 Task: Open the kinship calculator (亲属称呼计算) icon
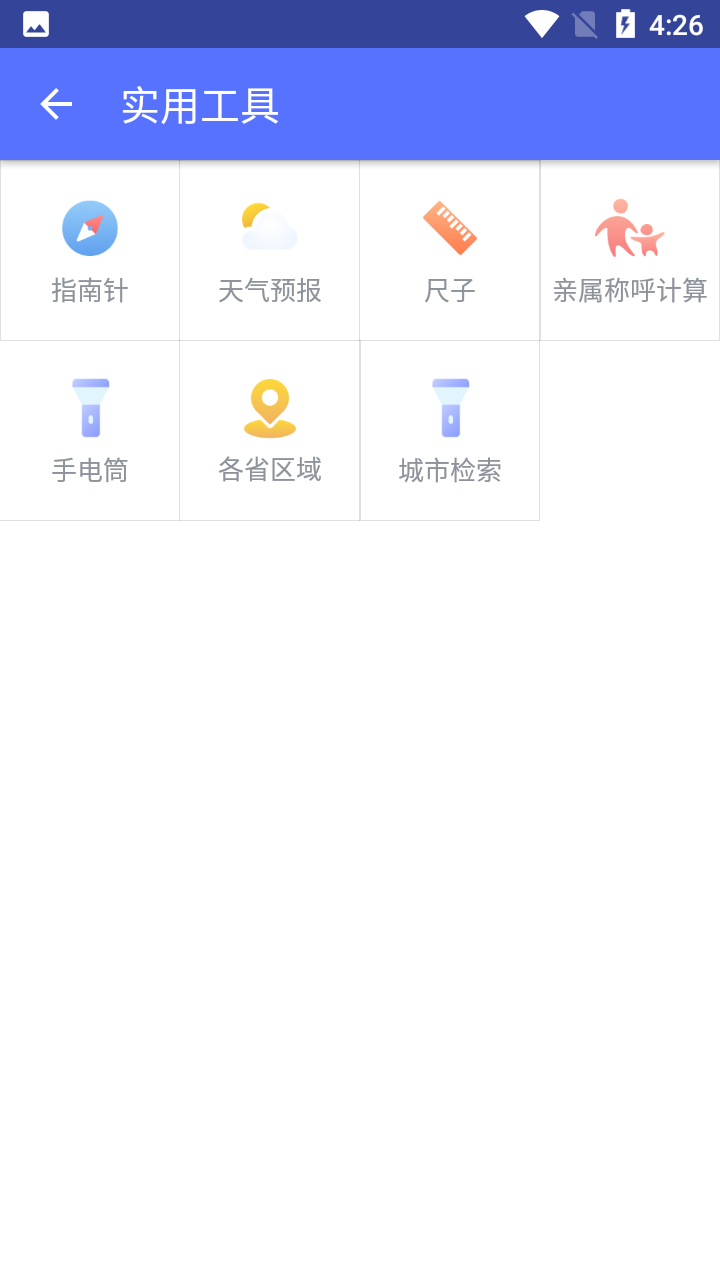(x=629, y=228)
